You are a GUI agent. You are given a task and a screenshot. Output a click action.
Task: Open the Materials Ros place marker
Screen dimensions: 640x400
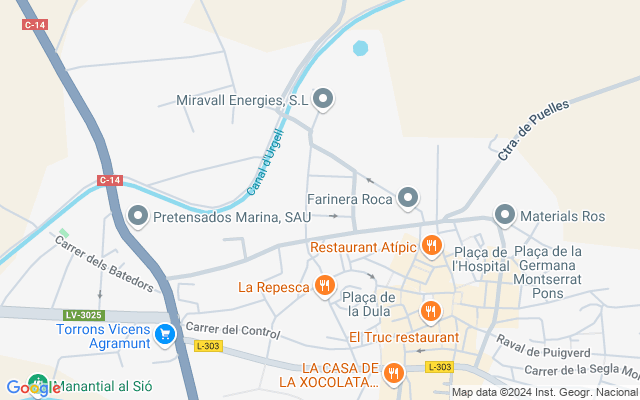tap(505, 215)
